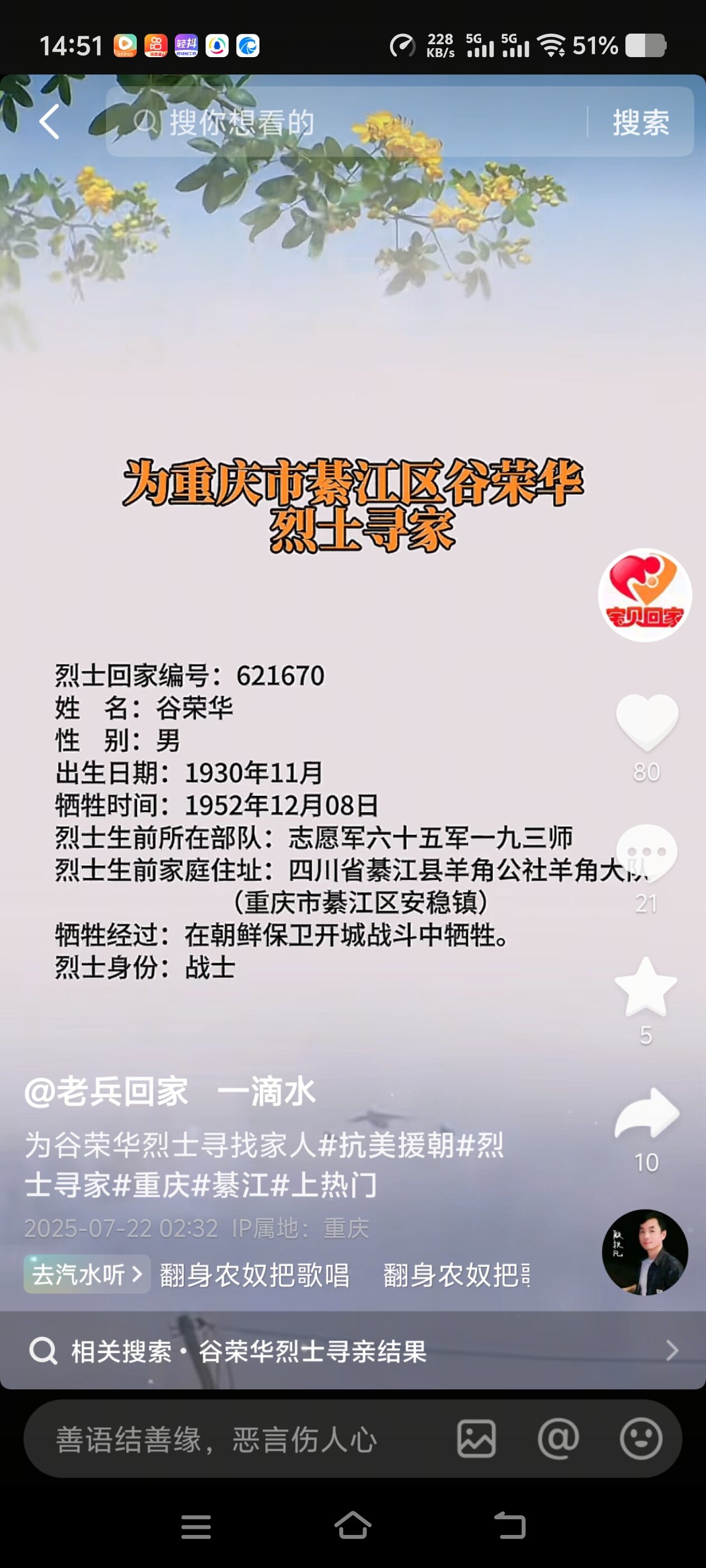This screenshot has width=706, height=1568.
Task: Open the 宝贝回家 author avatar
Action: click(644, 595)
